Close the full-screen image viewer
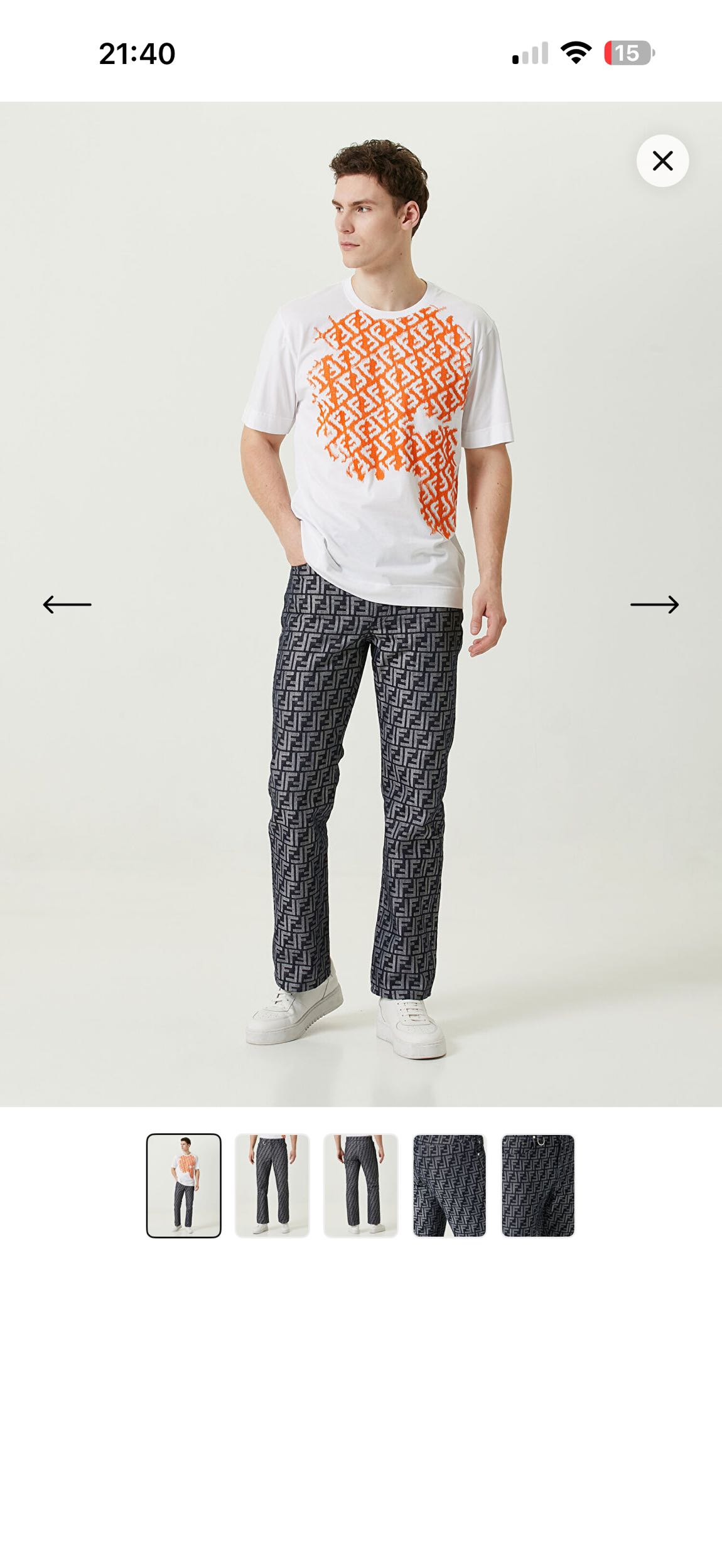722x1568 pixels. point(662,161)
